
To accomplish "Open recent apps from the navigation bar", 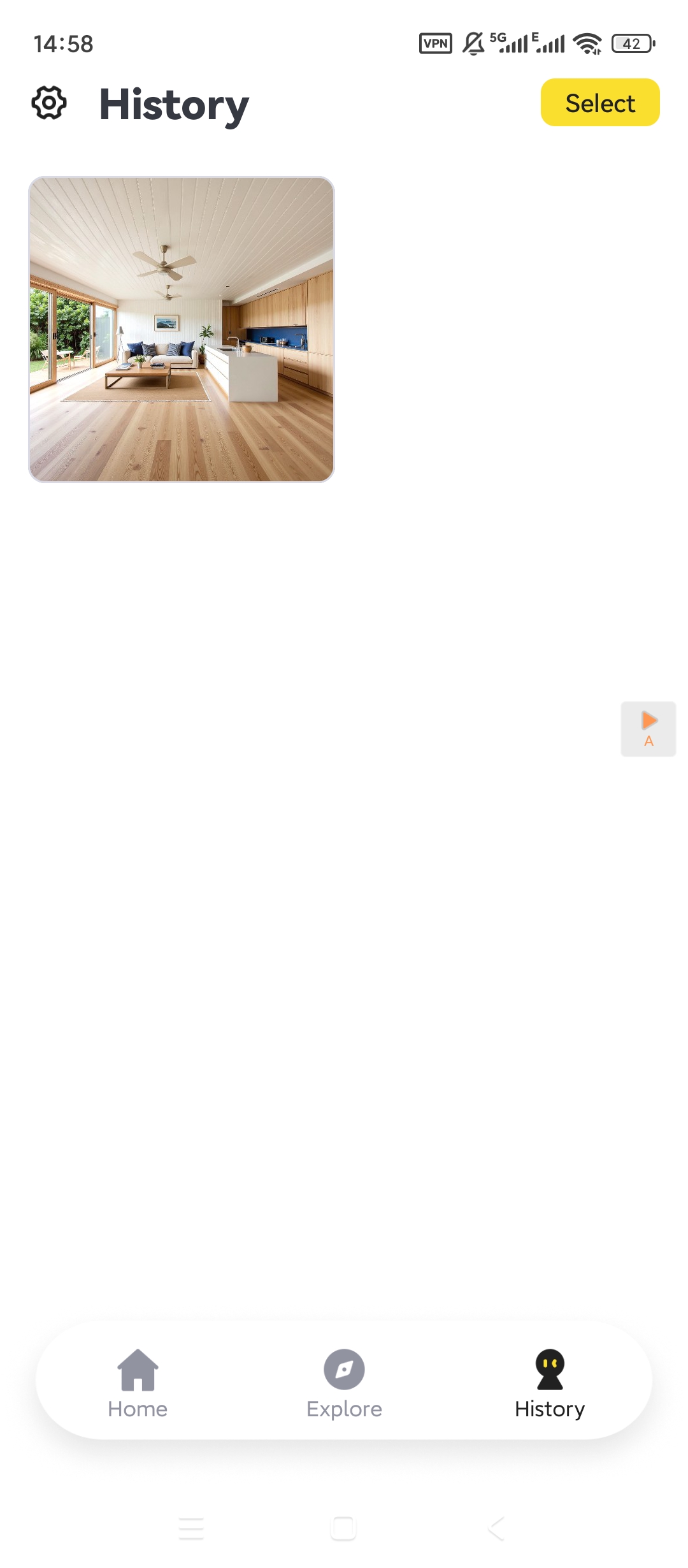I will tap(191, 1528).
